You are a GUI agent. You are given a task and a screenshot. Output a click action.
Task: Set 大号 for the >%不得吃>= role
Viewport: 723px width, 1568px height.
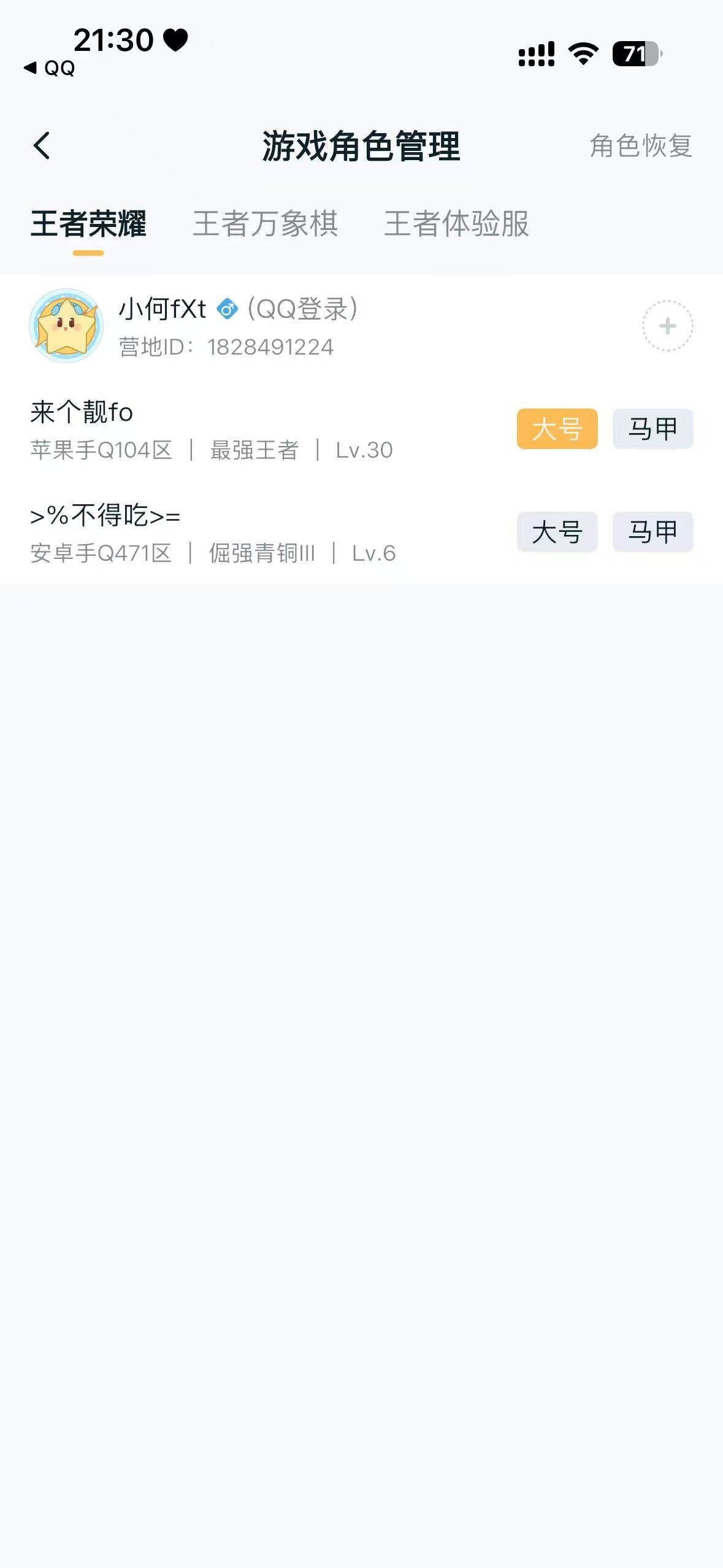pos(557,532)
